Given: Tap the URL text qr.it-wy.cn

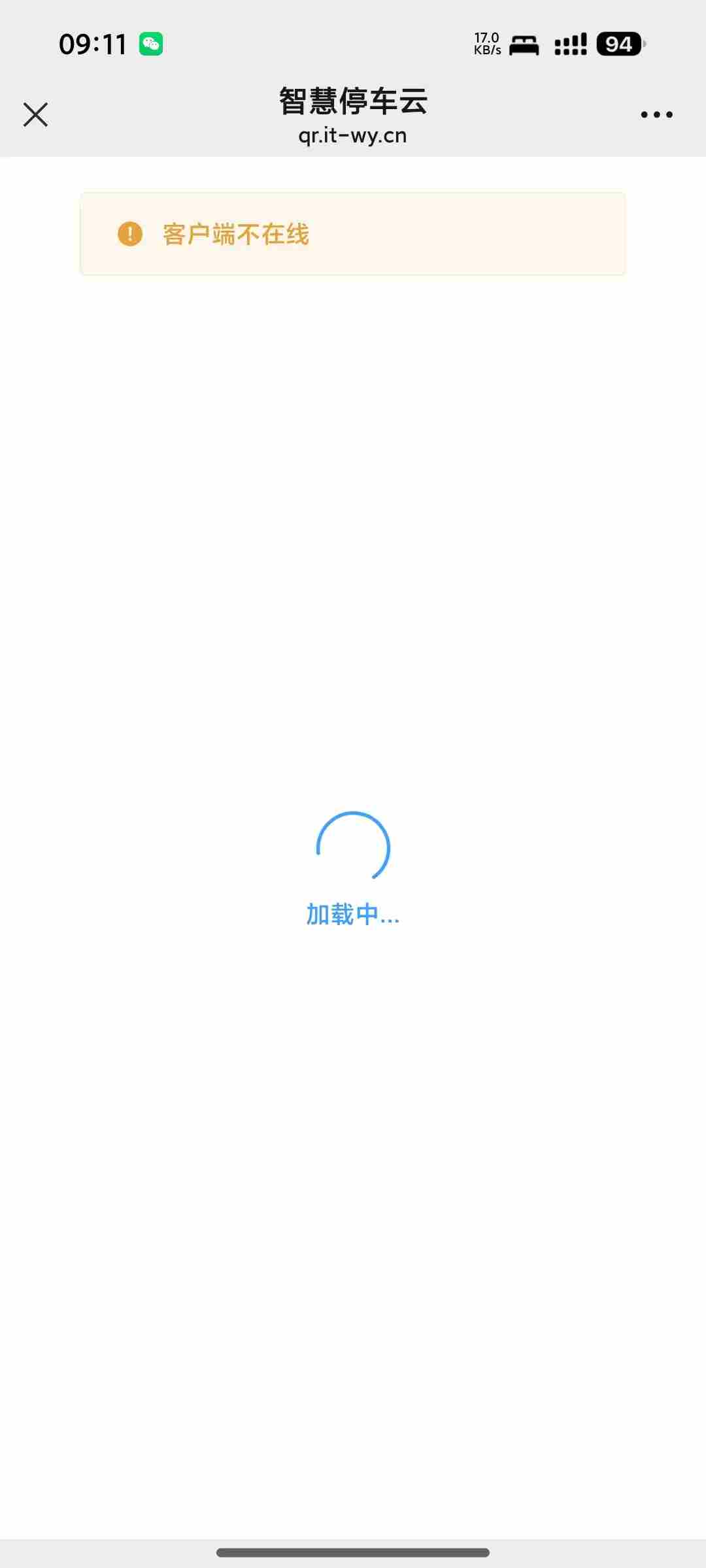Looking at the screenshot, I should (x=352, y=136).
